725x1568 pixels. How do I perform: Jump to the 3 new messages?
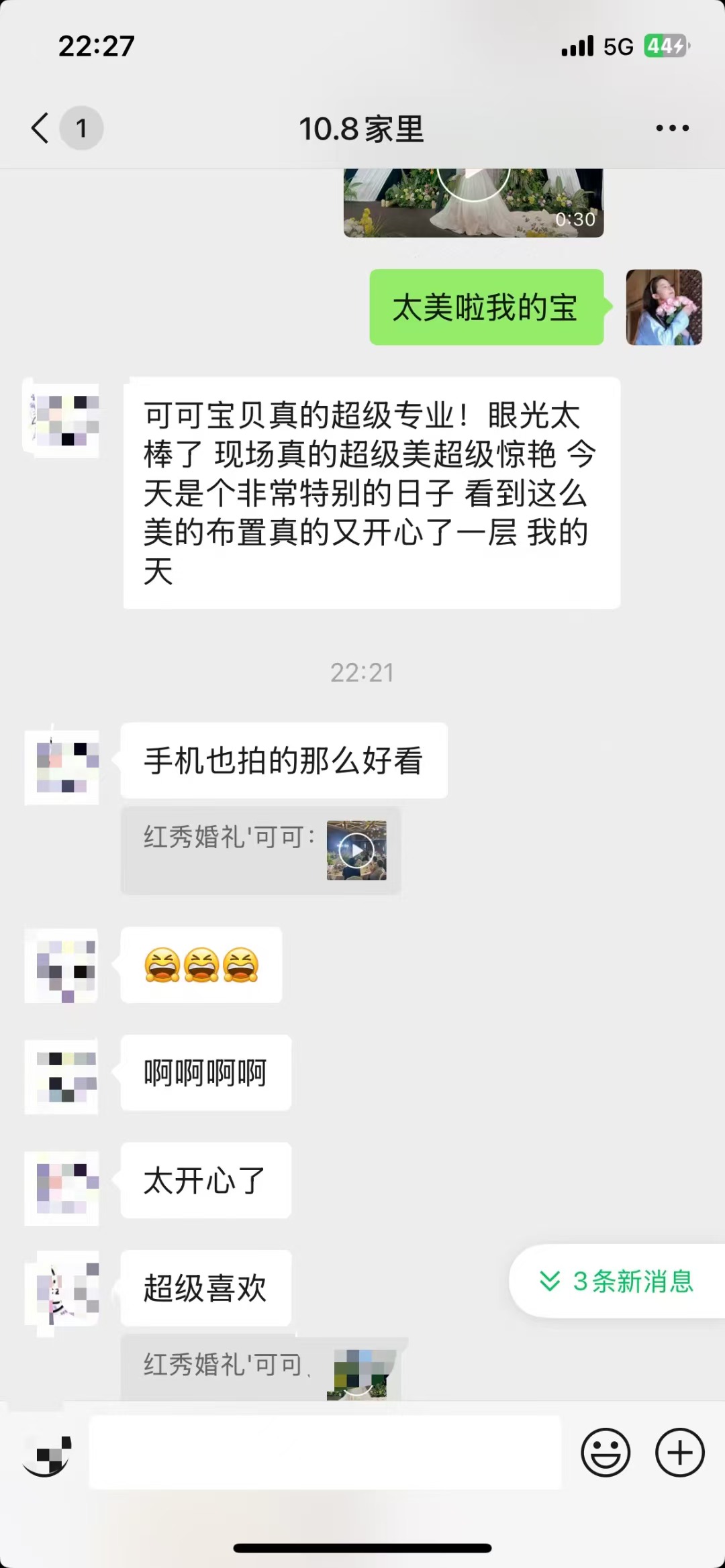[x=618, y=1281]
